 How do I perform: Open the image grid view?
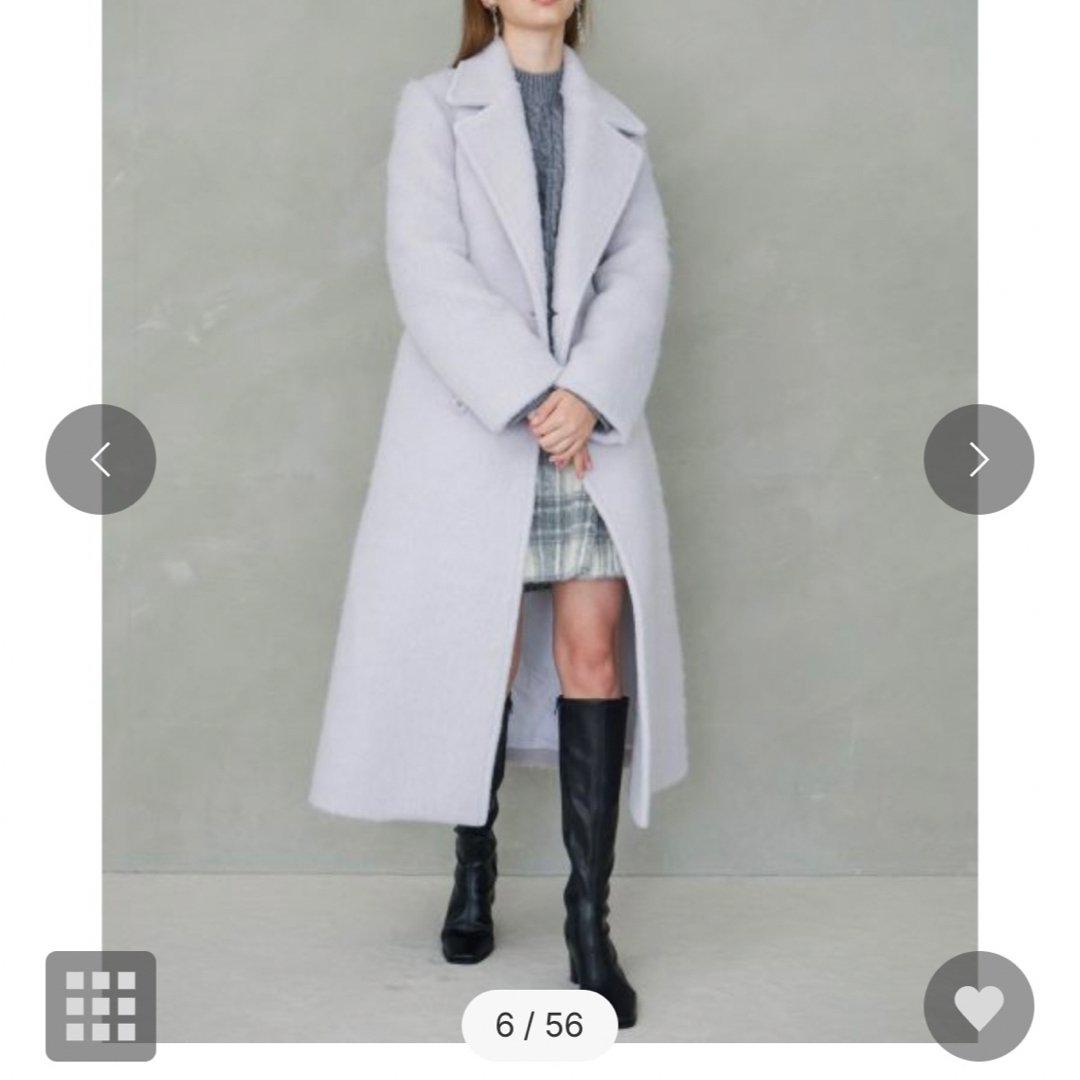(x=101, y=1005)
